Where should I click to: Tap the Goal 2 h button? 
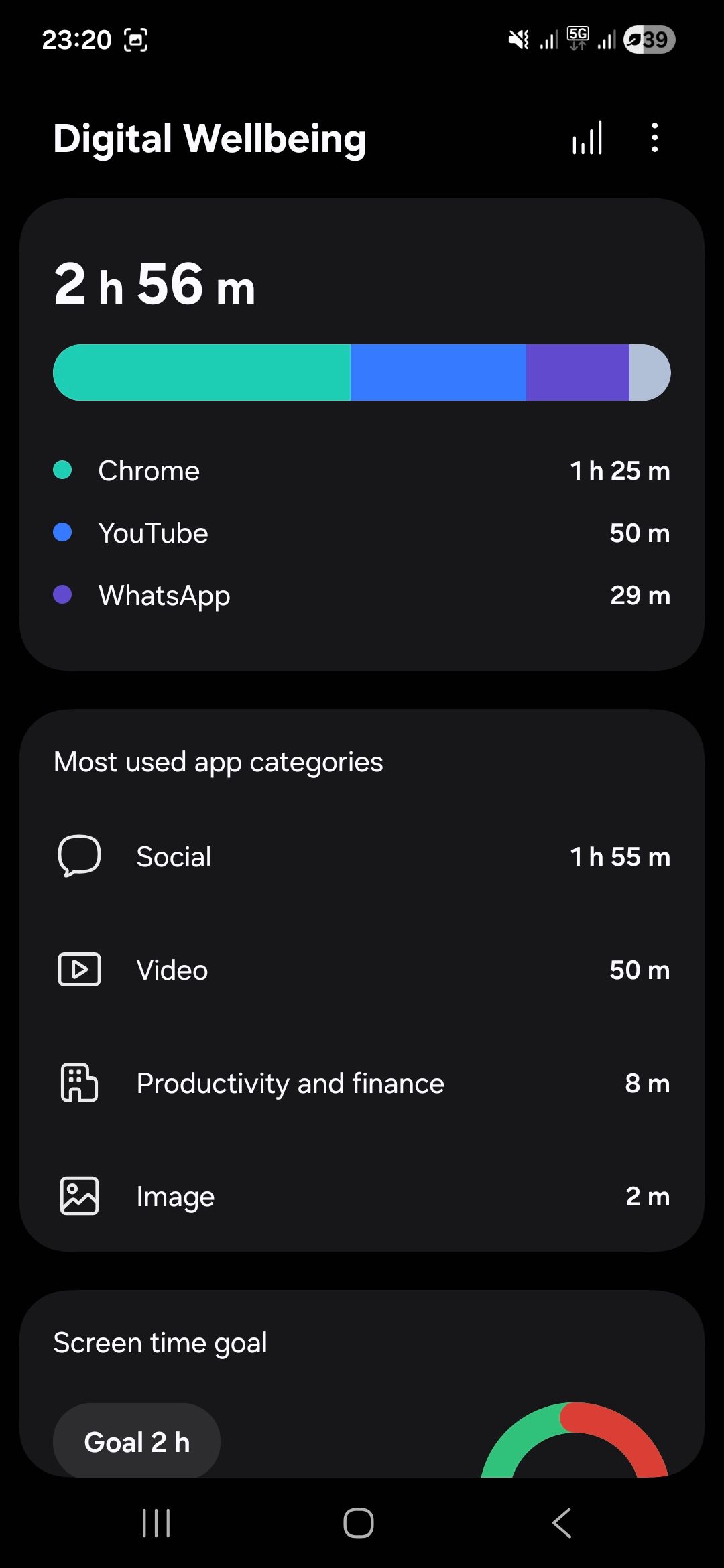[x=137, y=1442]
